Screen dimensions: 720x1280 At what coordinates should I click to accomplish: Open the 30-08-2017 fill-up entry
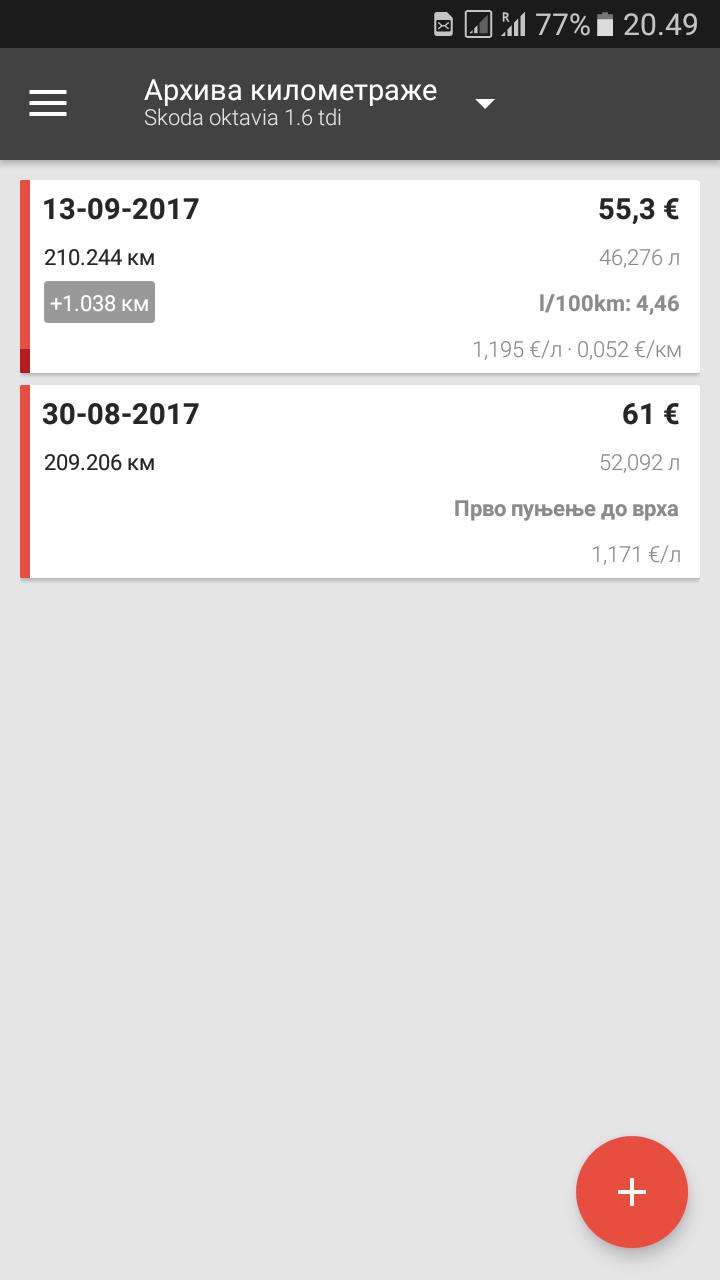(360, 482)
